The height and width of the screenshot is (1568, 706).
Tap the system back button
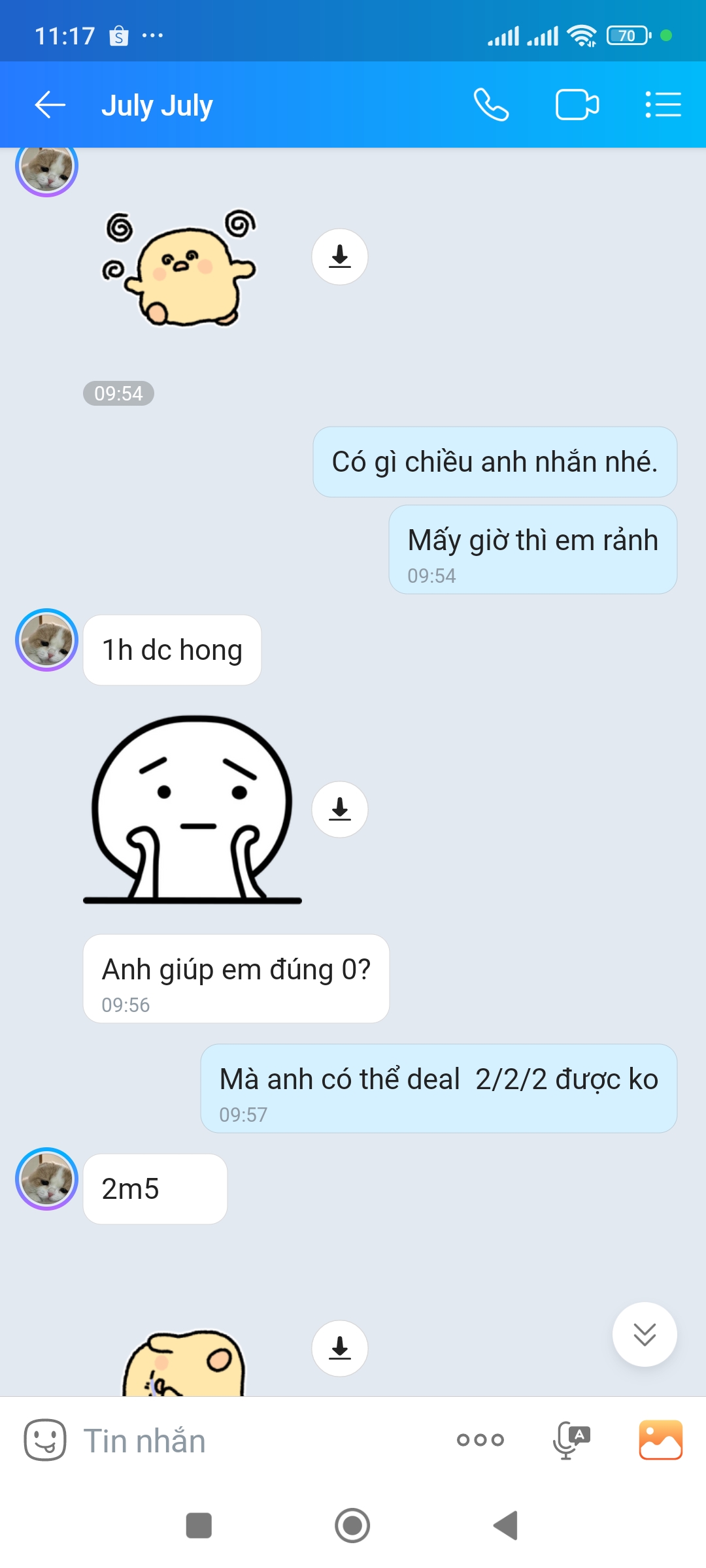[505, 1526]
